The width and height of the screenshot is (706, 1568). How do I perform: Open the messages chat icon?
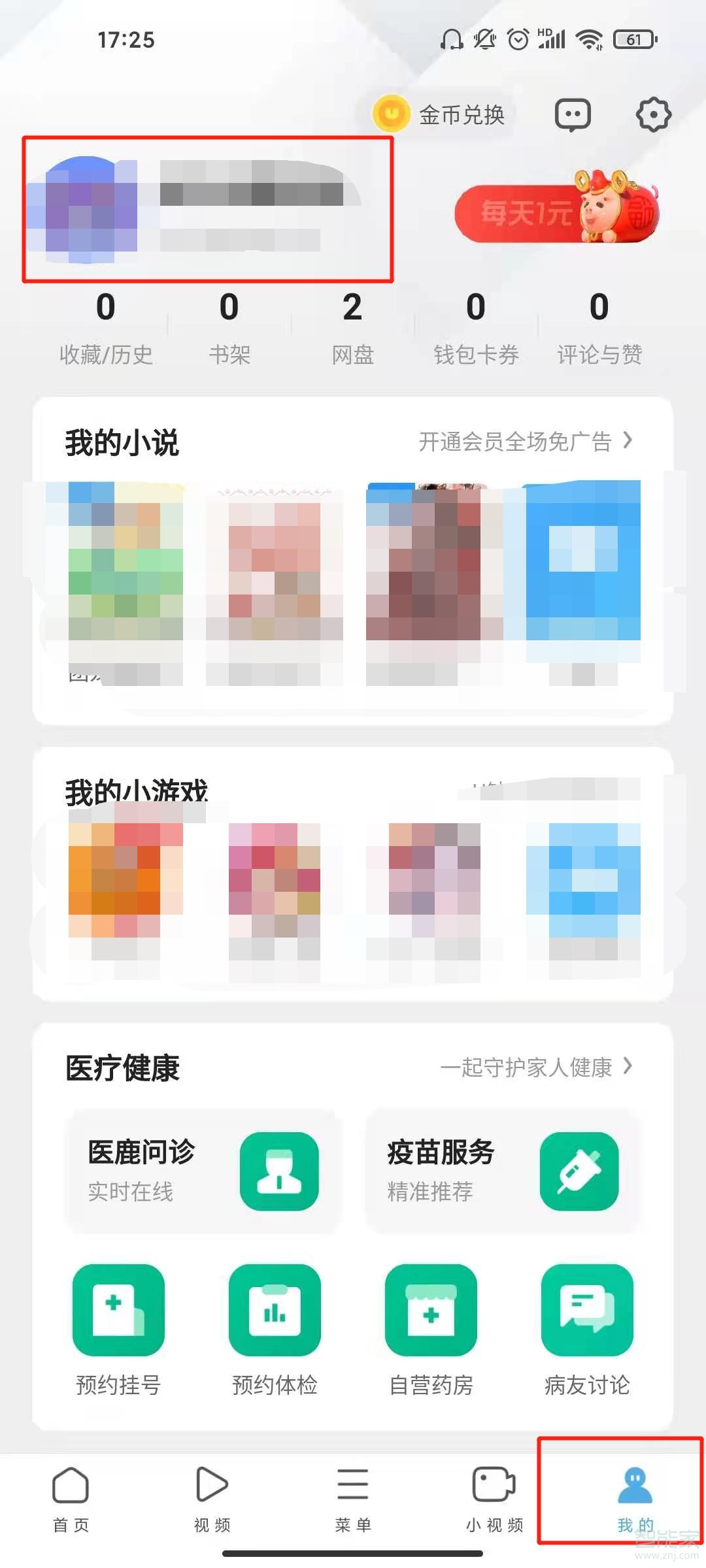coord(573,115)
